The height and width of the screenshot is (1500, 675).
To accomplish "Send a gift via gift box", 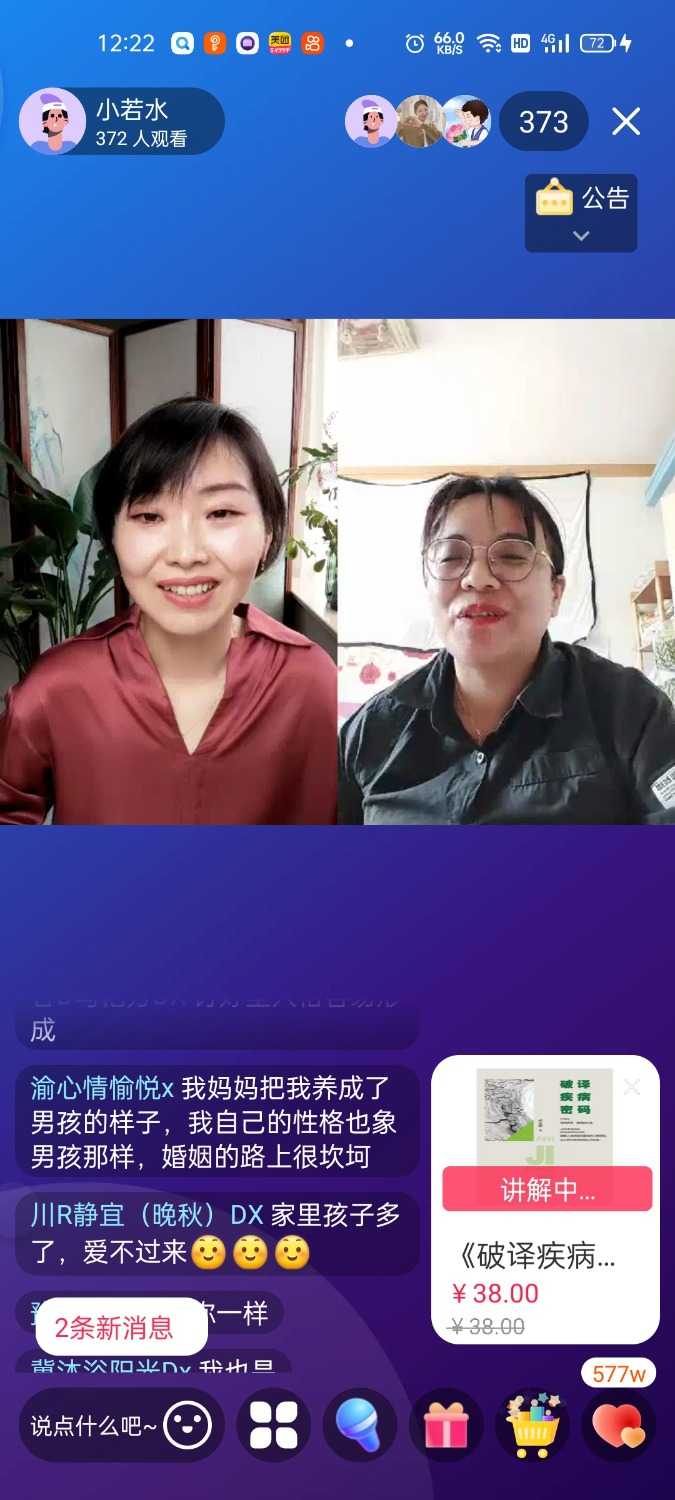I will pyautogui.click(x=446, y=1426).
